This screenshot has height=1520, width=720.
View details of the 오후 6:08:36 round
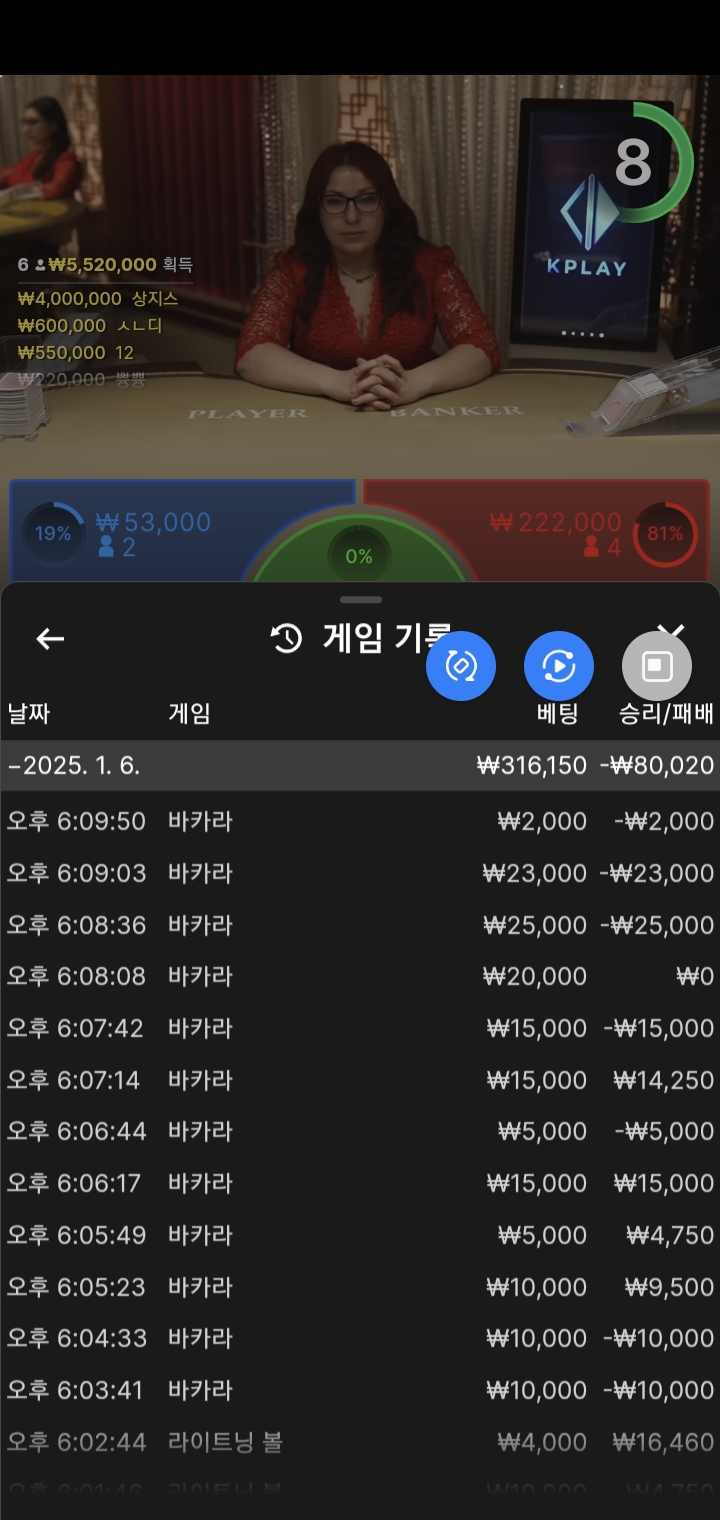point(360,925)
